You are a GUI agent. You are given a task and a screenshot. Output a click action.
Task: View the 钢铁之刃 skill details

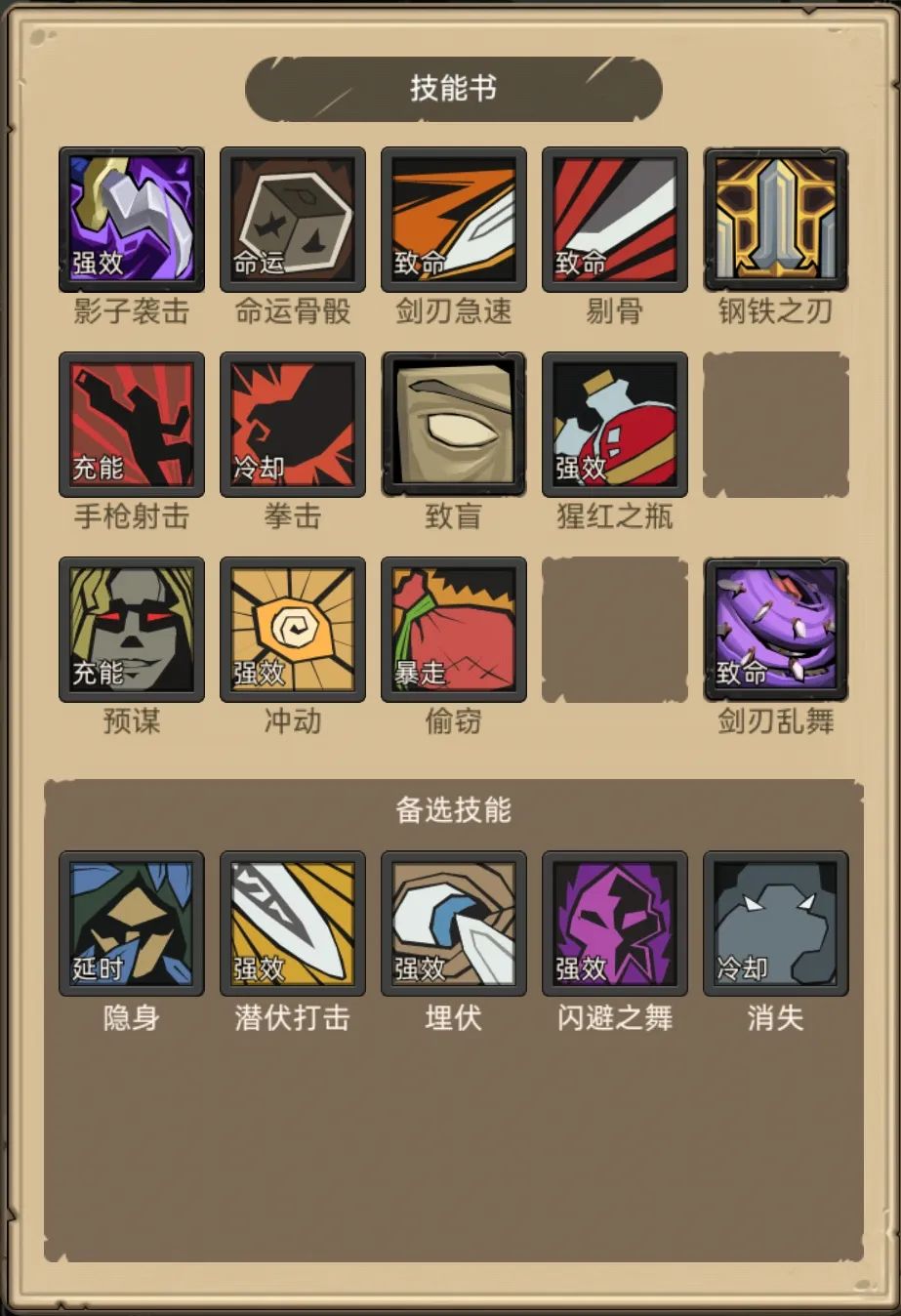point(776,220)
